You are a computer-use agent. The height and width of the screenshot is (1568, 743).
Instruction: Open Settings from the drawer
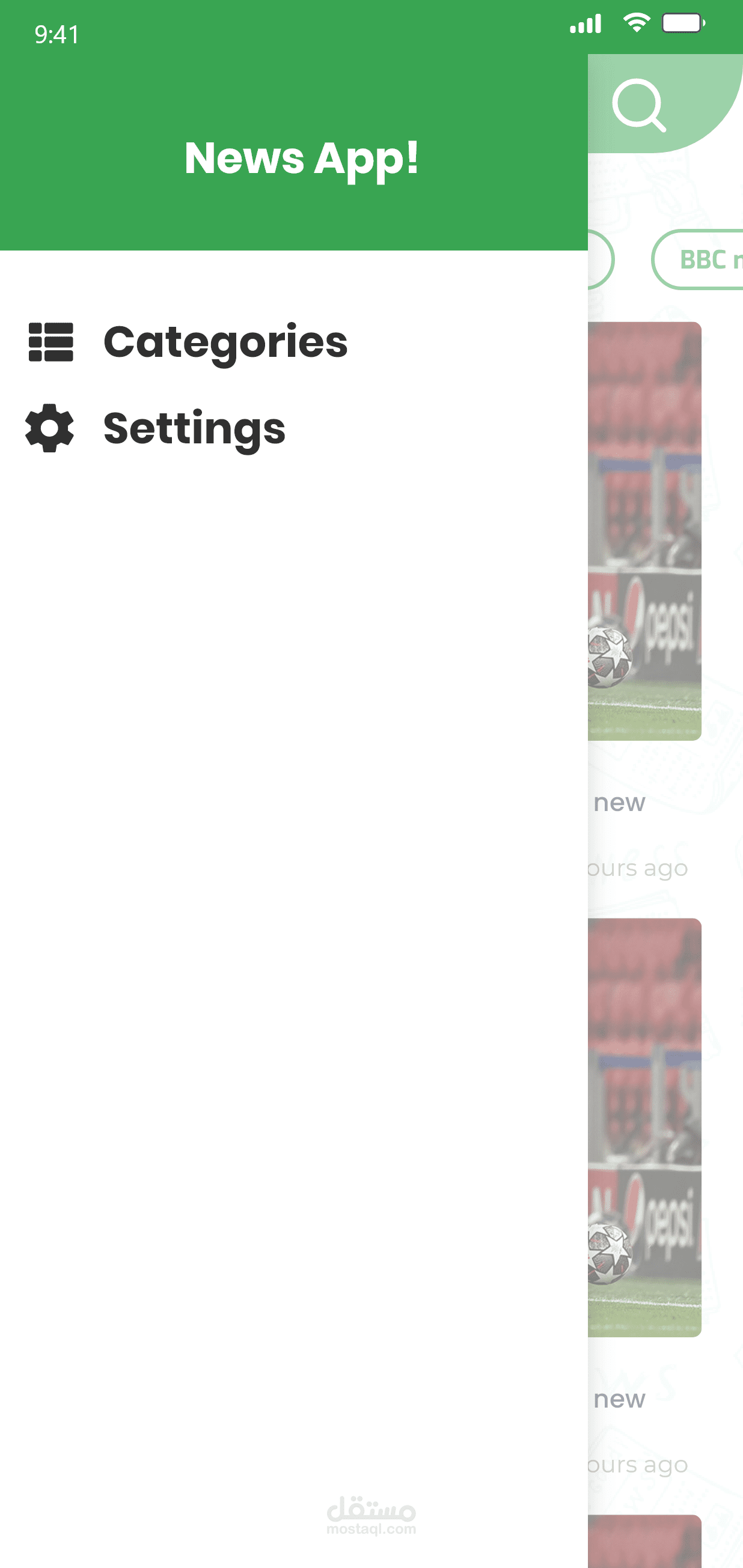click(x=194, y=428)
